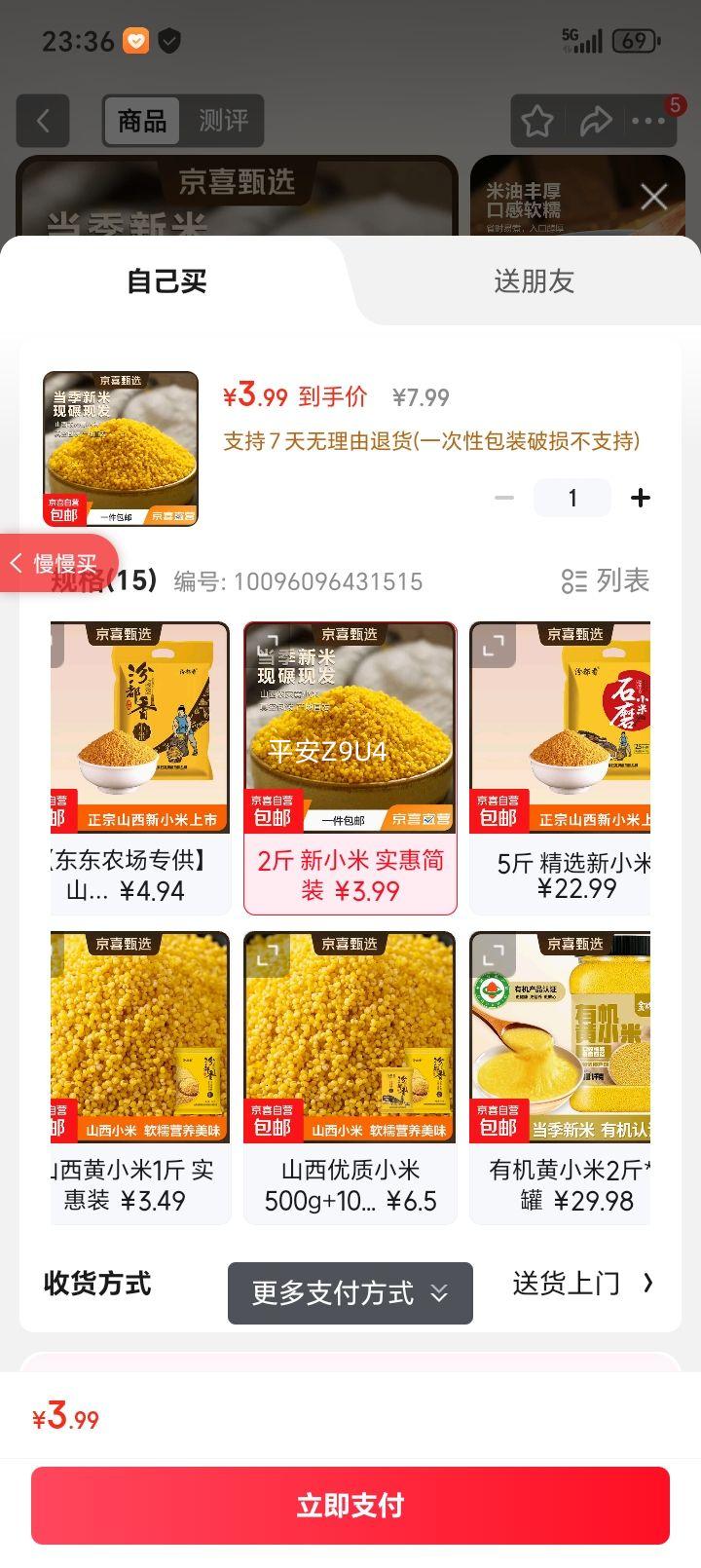Pick the 东东农场专供 ¥4.94 option

point(140,875)
